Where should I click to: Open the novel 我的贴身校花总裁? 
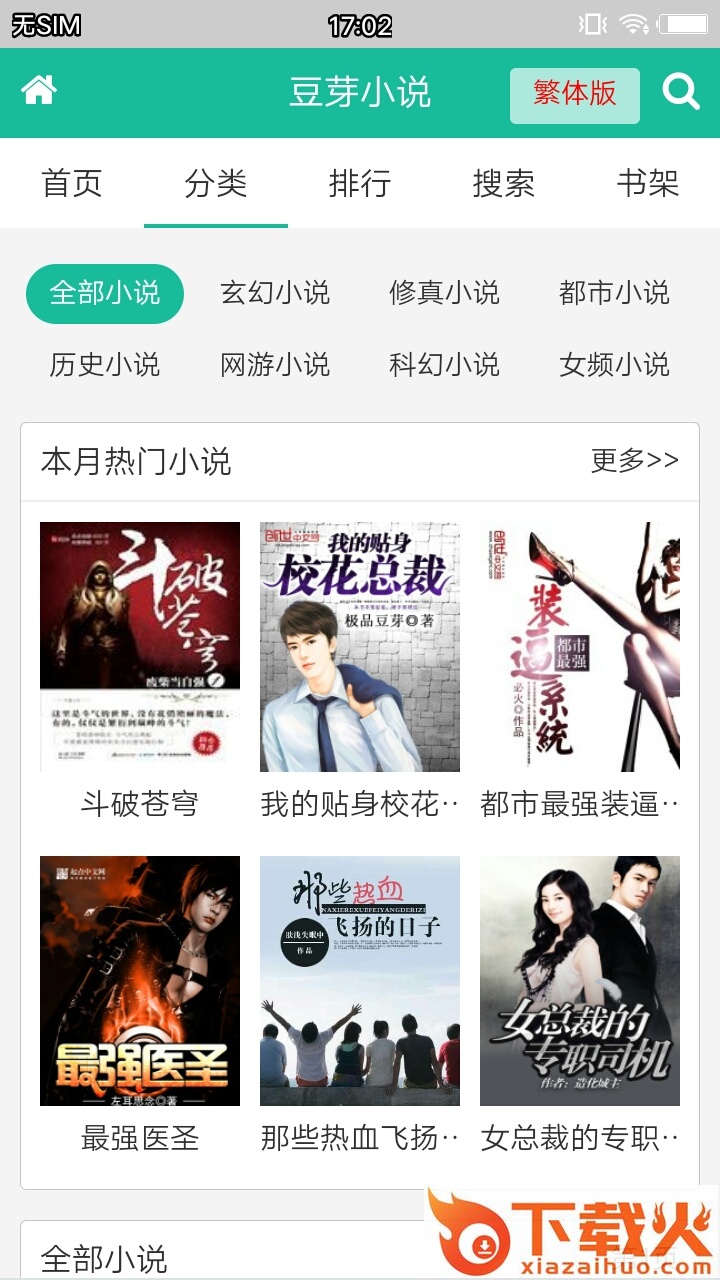tap(360, 647)
